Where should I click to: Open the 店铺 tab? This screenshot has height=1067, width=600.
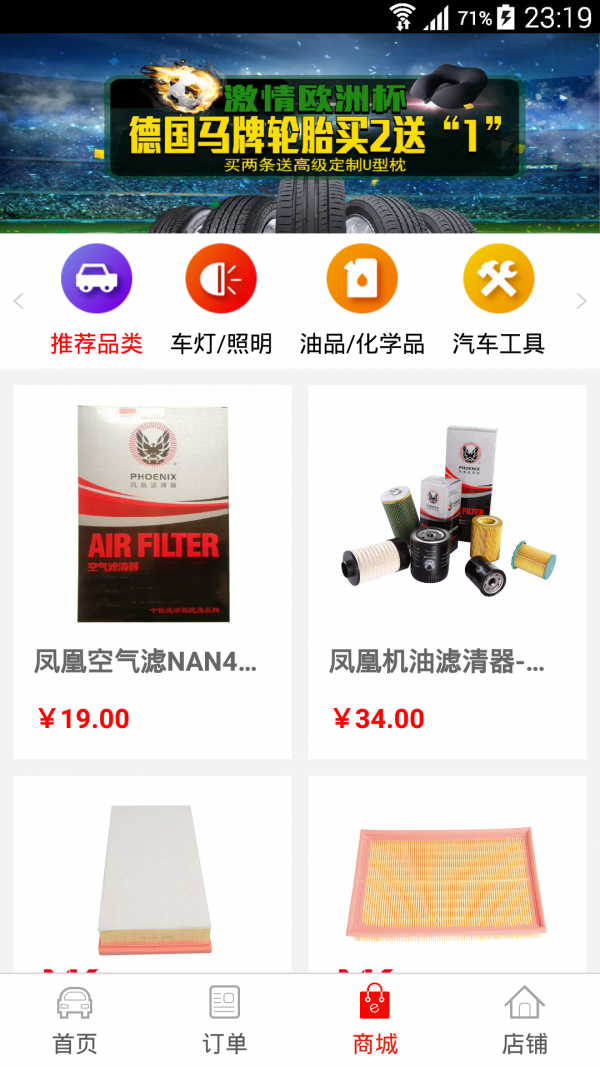pyautogui.click(x=525, y=1020)
